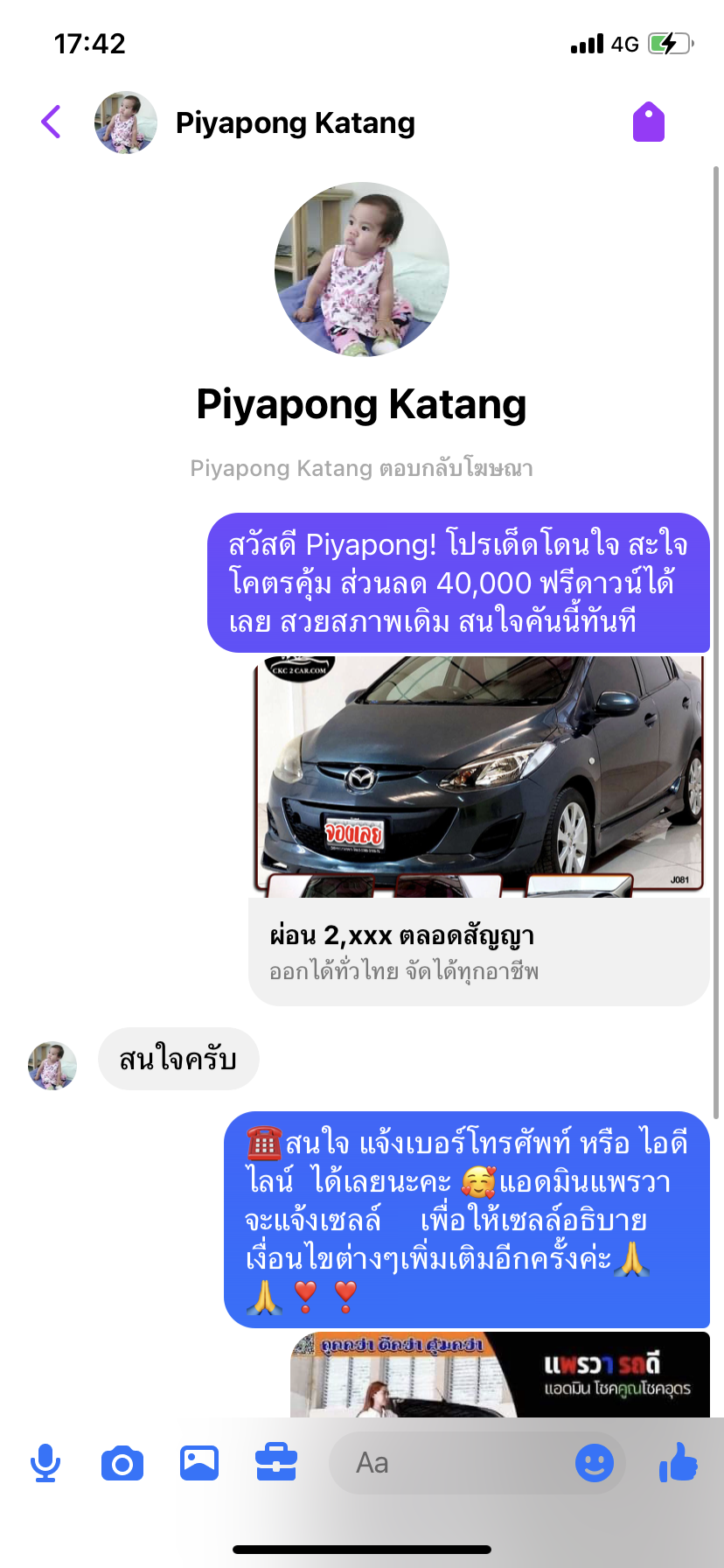Record a voice message with microphone
This screenshot has width=724, height=1568.
pos(45,1463)
